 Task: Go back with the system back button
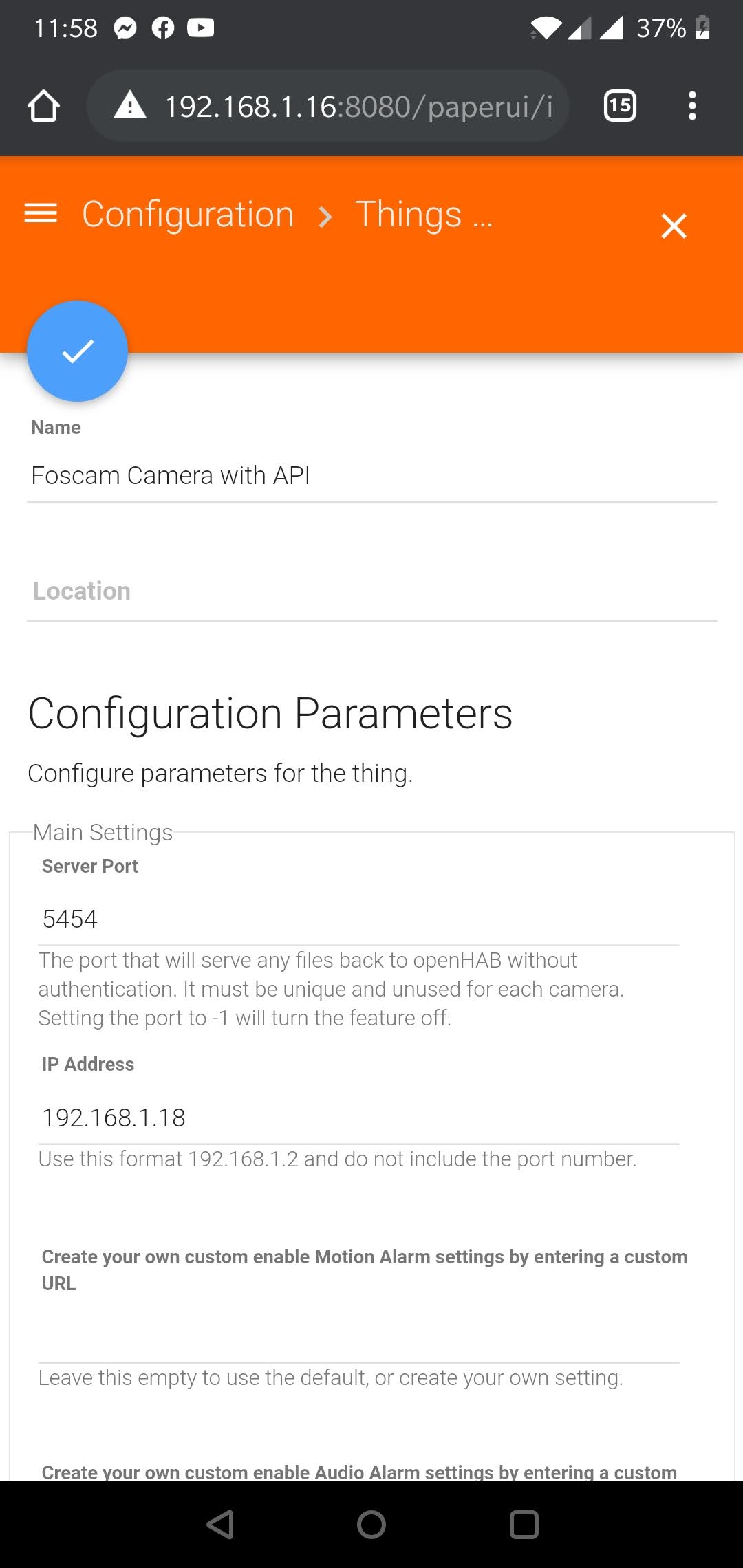click(x=220, y=1525)
